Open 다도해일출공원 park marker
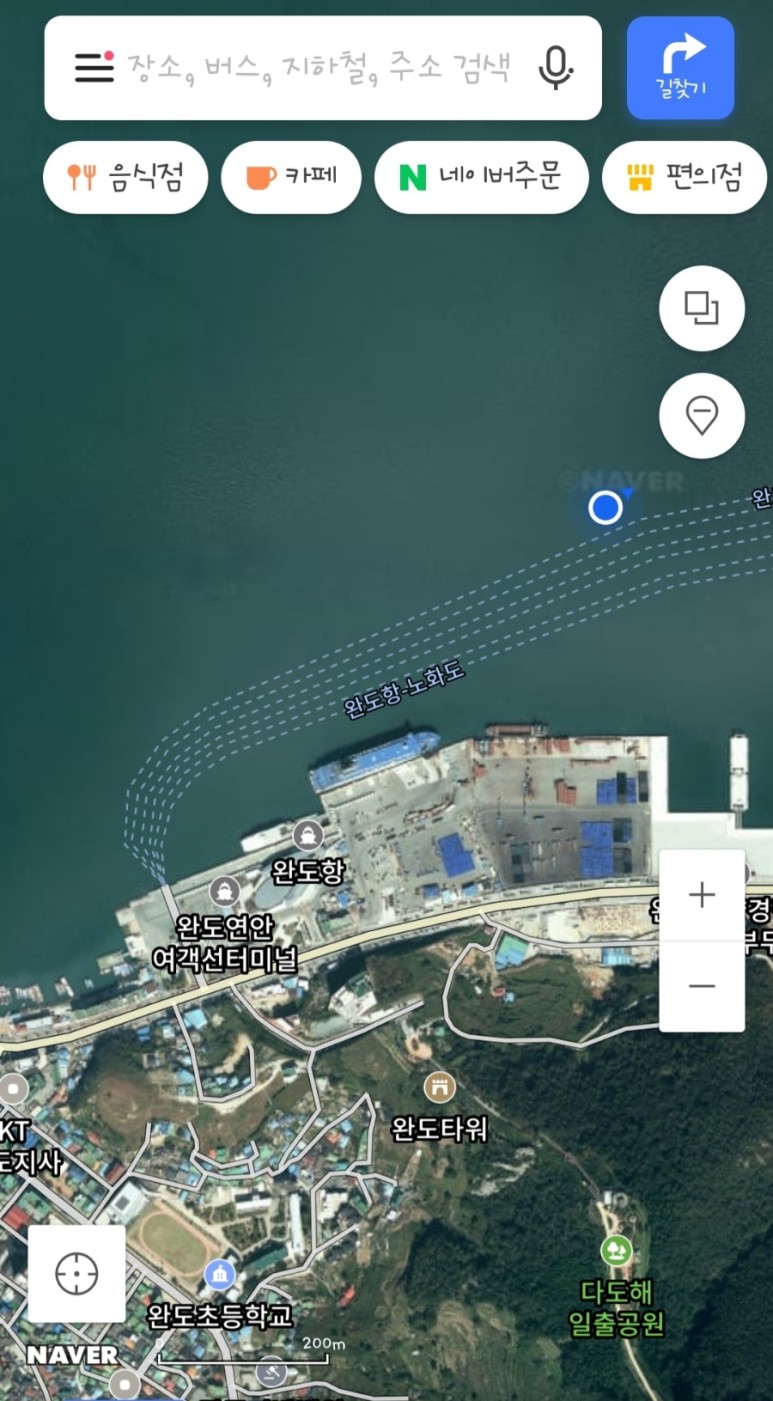The image size is (773, 1401). [x=616, y=1250]
